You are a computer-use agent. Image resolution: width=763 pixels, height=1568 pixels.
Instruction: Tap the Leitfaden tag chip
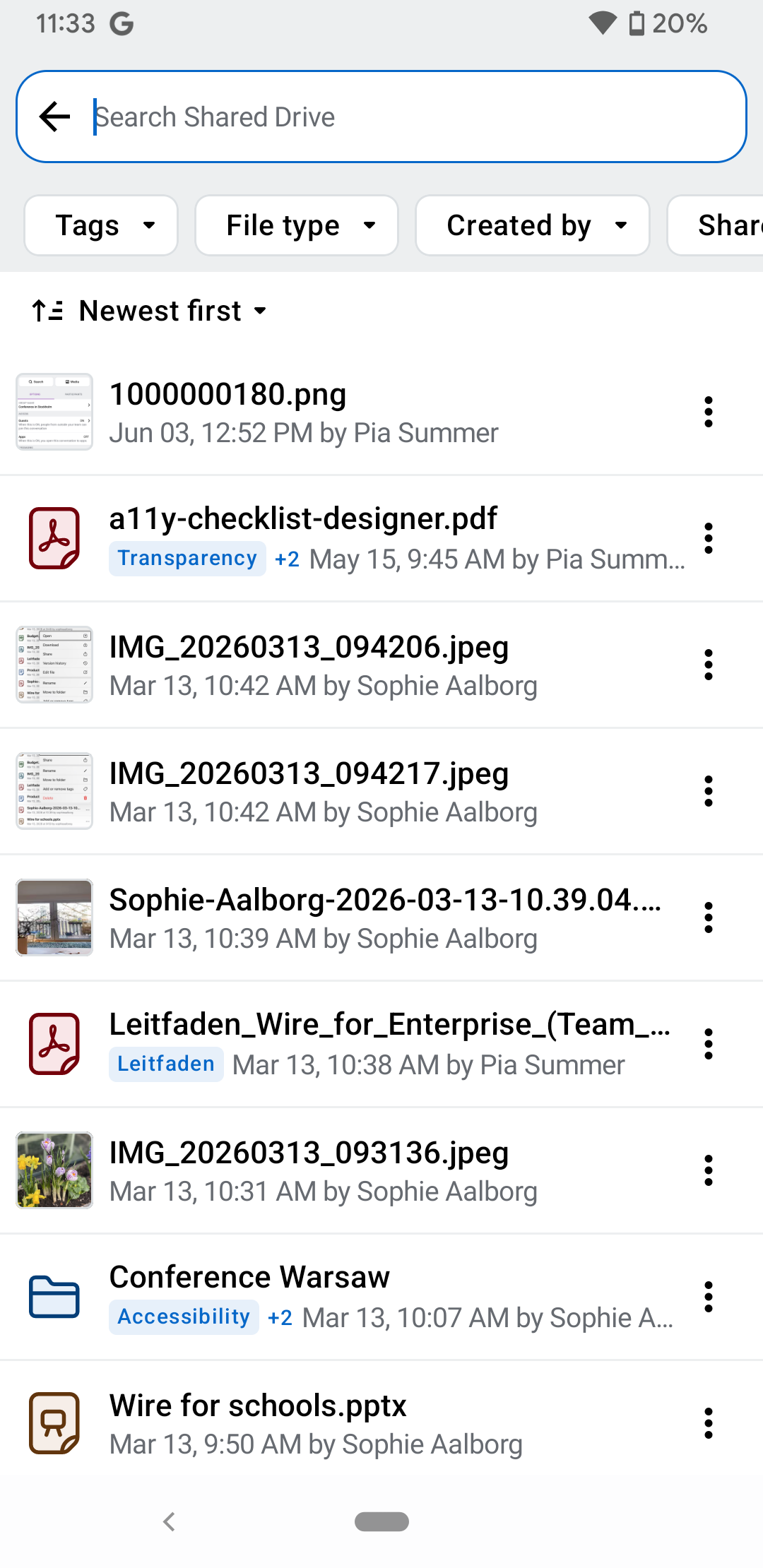[x=166, y=1064]
